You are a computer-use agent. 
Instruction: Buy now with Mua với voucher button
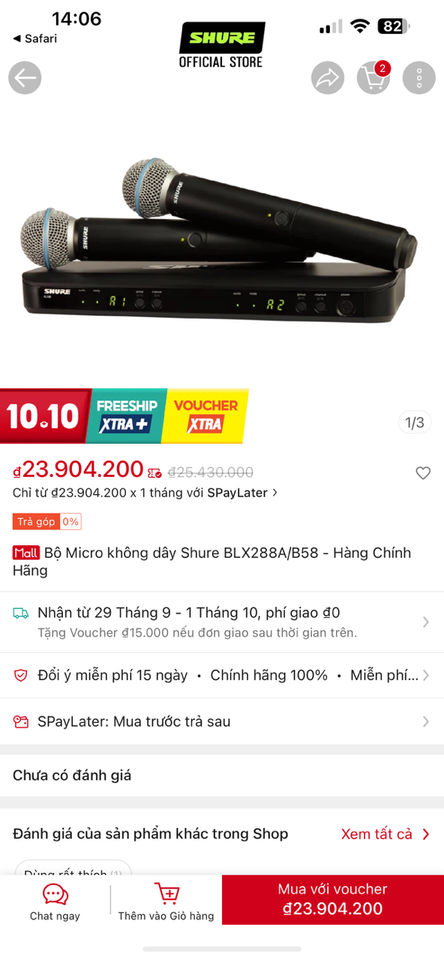pos(333,899)
